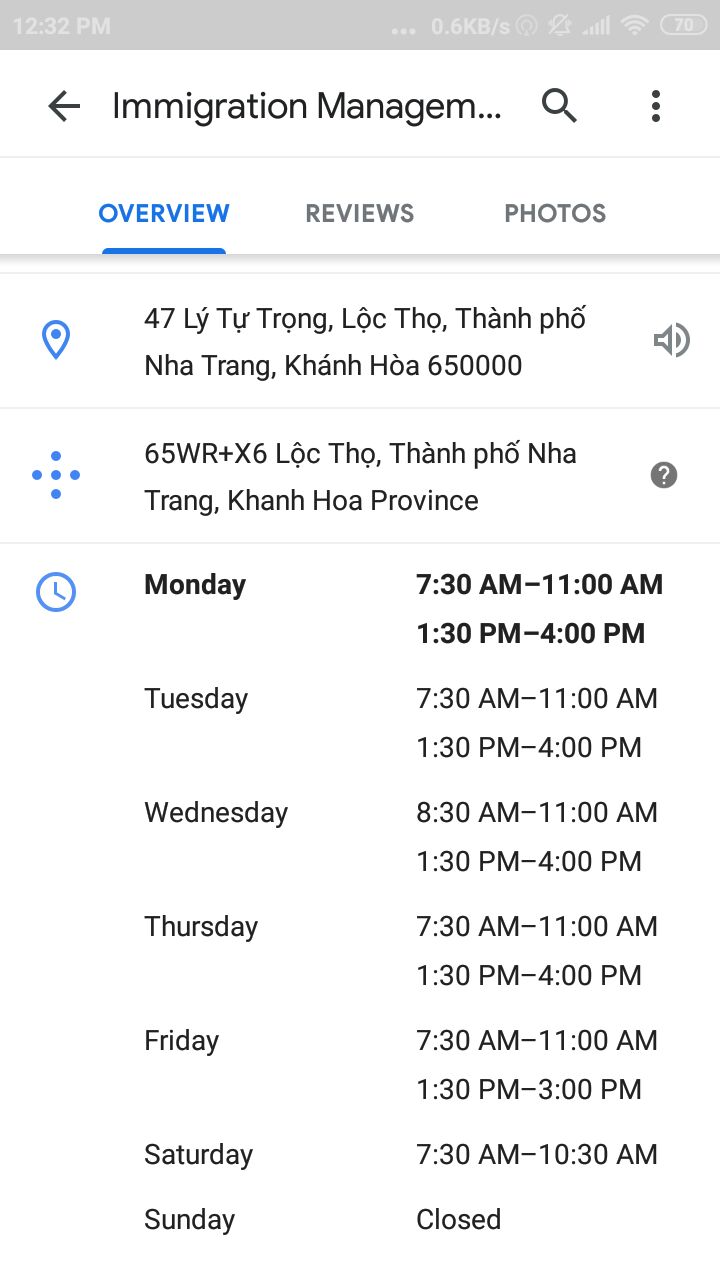The image size is (720, 1280).
Task: Open the search magnifier icon
Action: [x=559, y=105]
